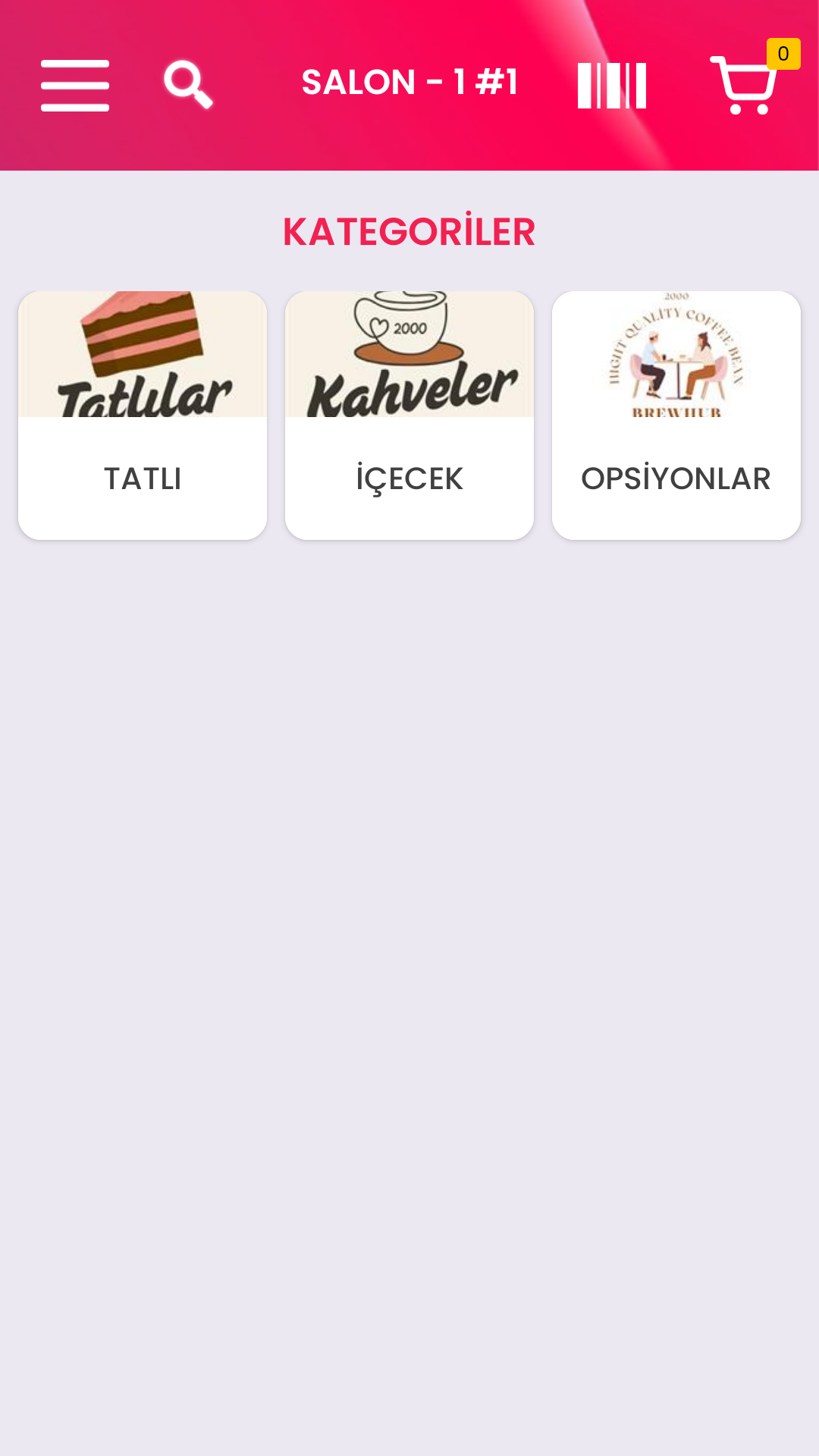The width and height of the screenshot is (819, 1456).
Task: Open the barcode scanner
Action: 611,85
